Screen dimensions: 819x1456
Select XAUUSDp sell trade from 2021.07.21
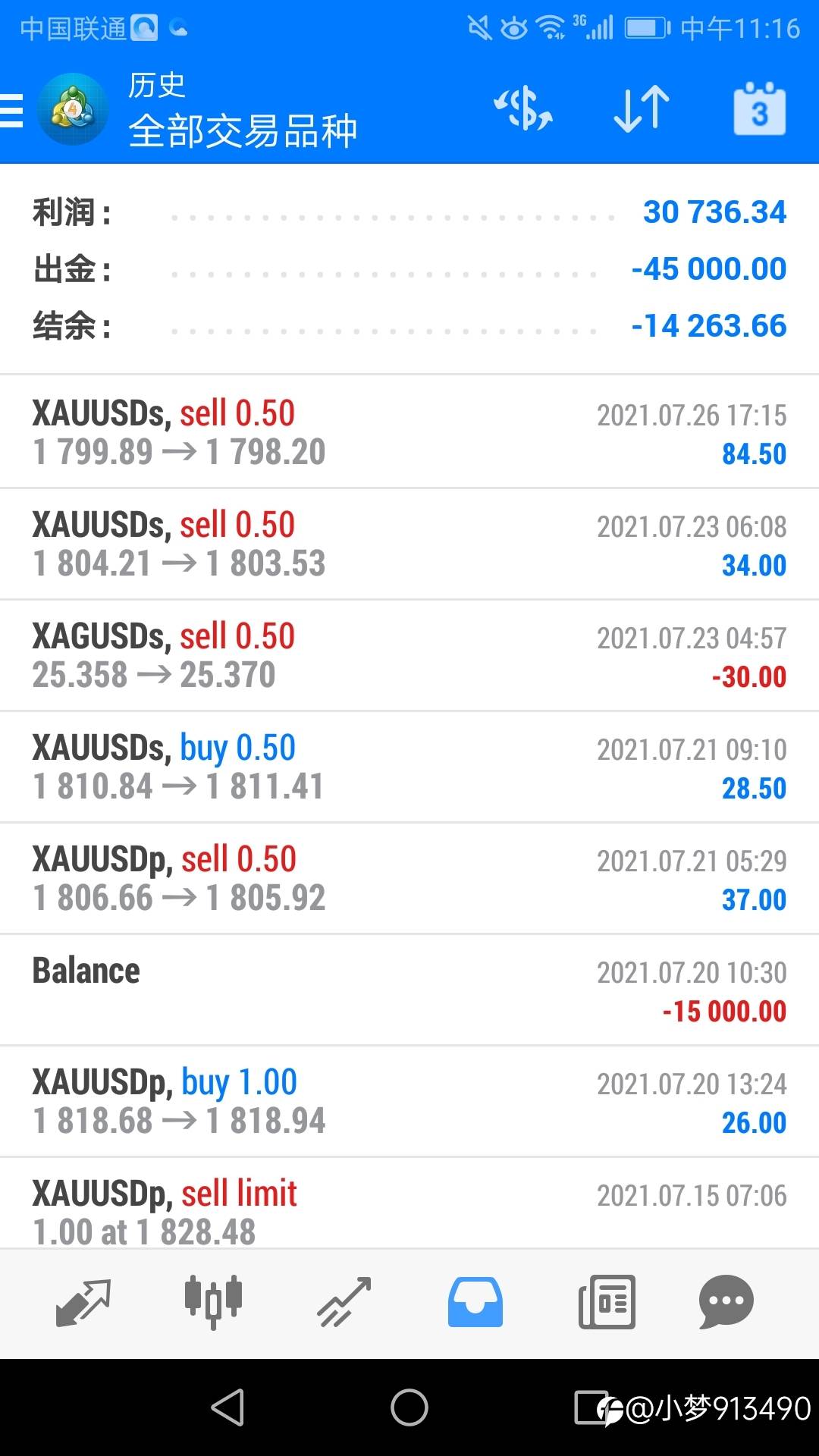pyautogui.click(x=409, y=878)
